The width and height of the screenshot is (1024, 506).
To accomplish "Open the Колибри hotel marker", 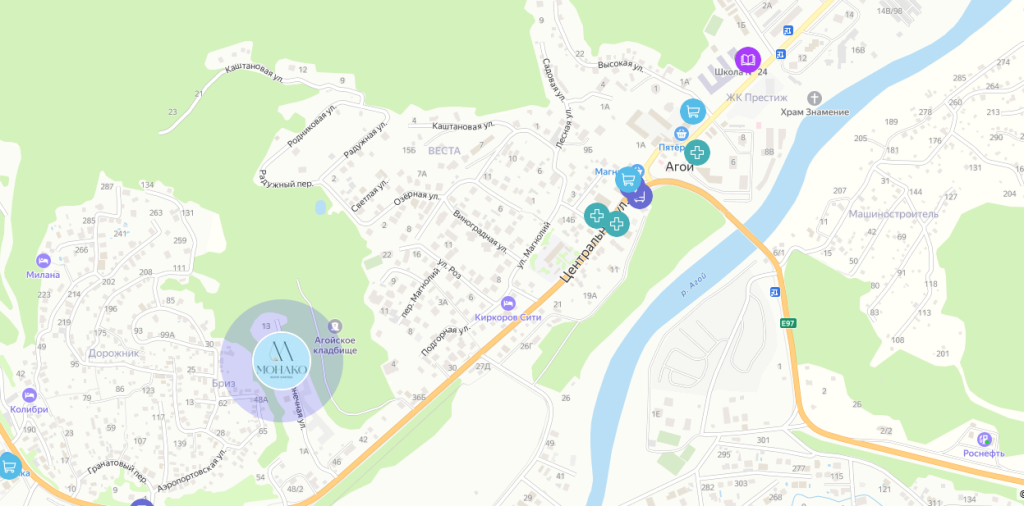I will (29, 395).
